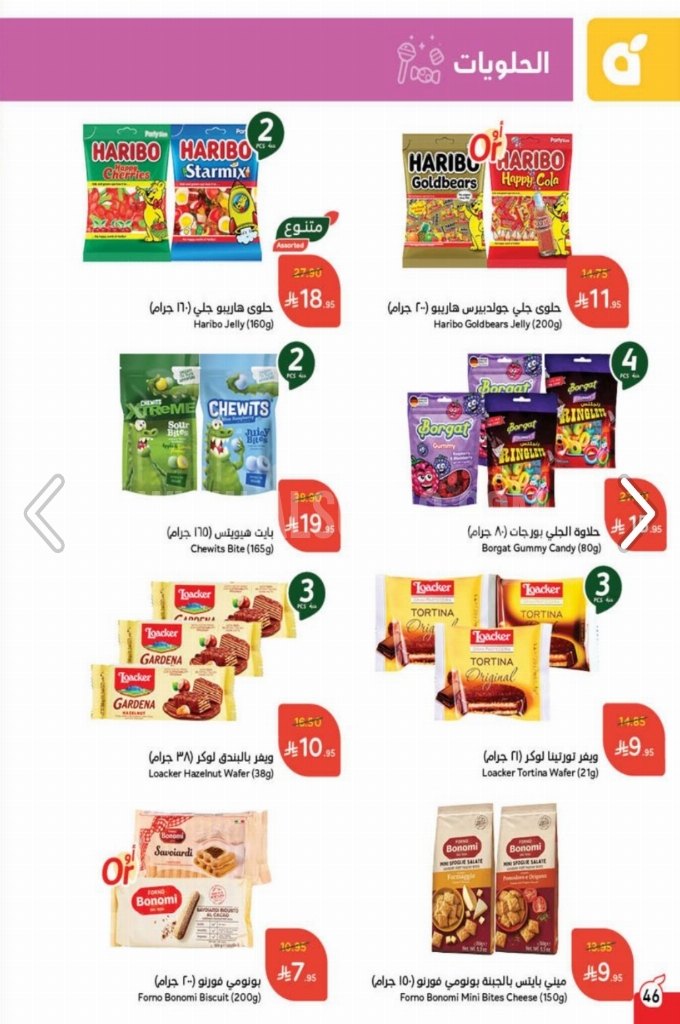This screenshot has height=1024, width=680.
Task: Go to the previous flyer page
Action: click(x=45, y=513)
